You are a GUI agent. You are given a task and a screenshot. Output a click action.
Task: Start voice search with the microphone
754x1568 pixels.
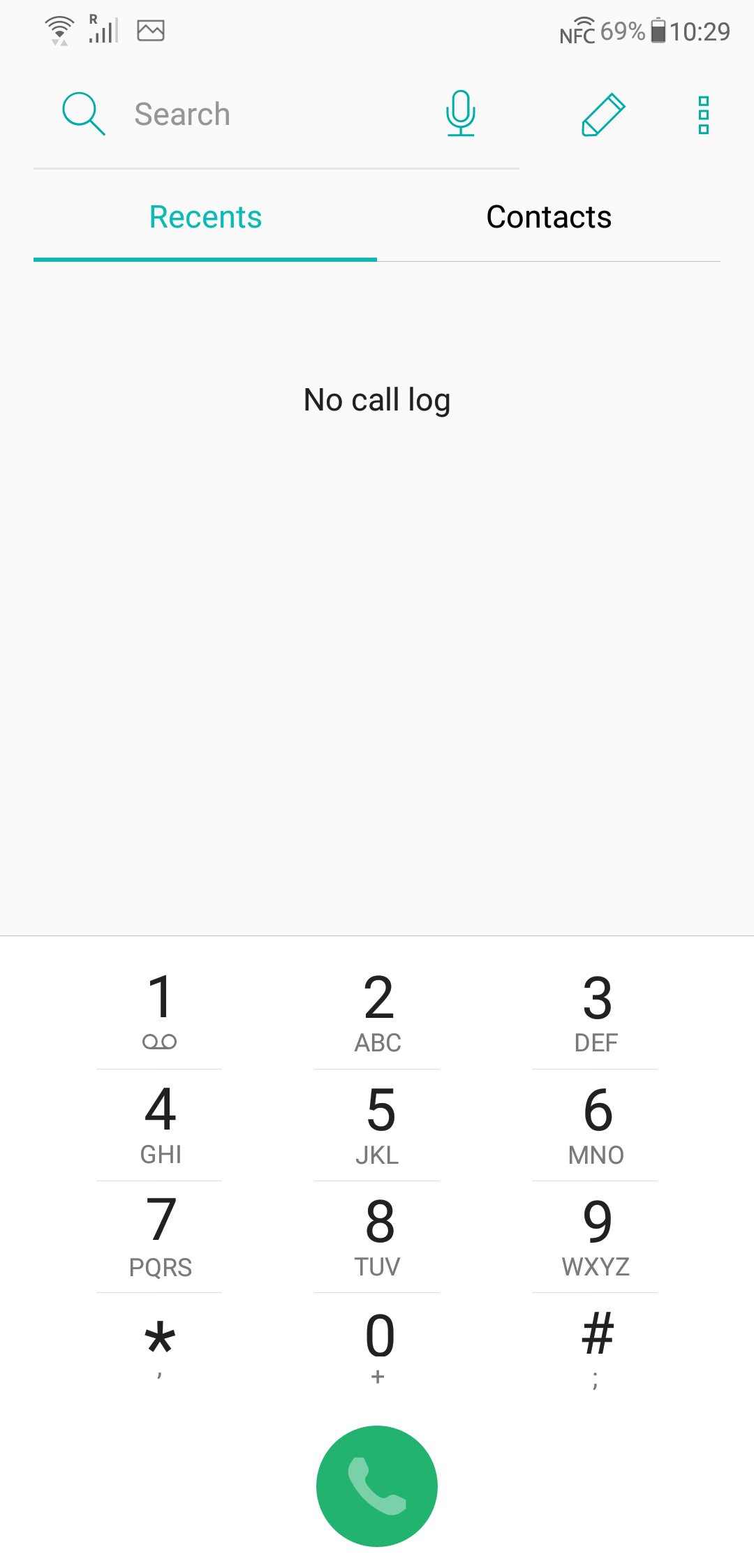(461, 113)
